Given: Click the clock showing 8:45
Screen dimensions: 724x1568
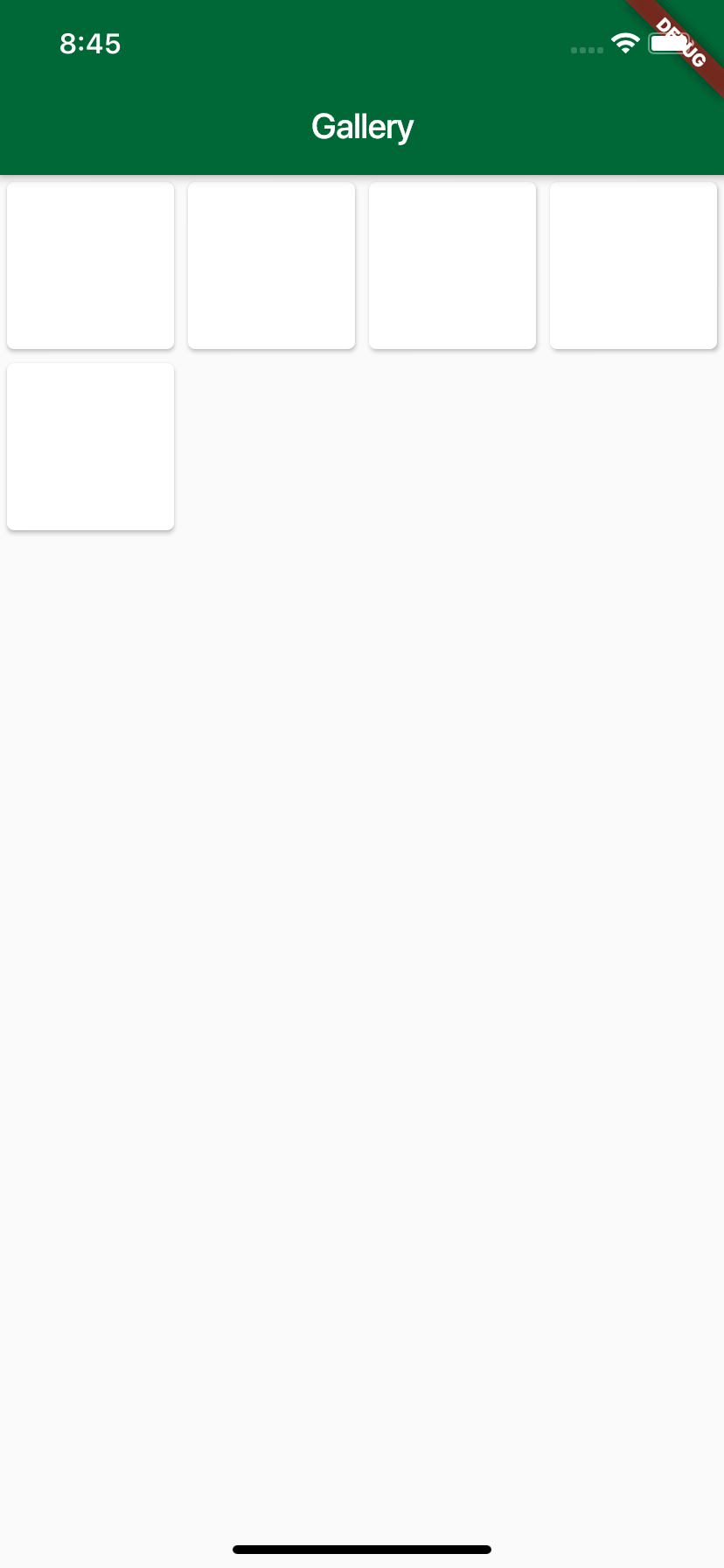Looking at the screenshot, I should [90, 43].
